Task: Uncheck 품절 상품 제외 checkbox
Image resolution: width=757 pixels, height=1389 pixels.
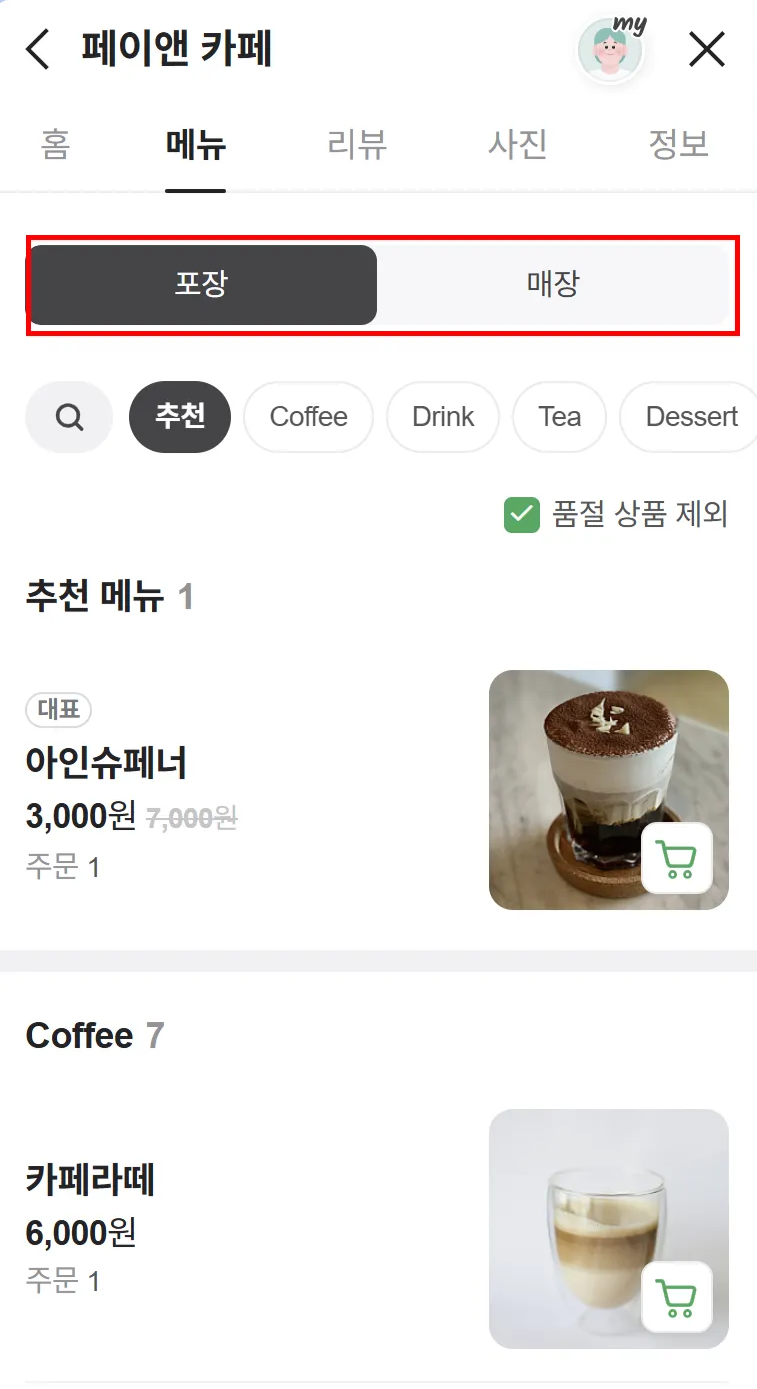Action: point(522,515)
